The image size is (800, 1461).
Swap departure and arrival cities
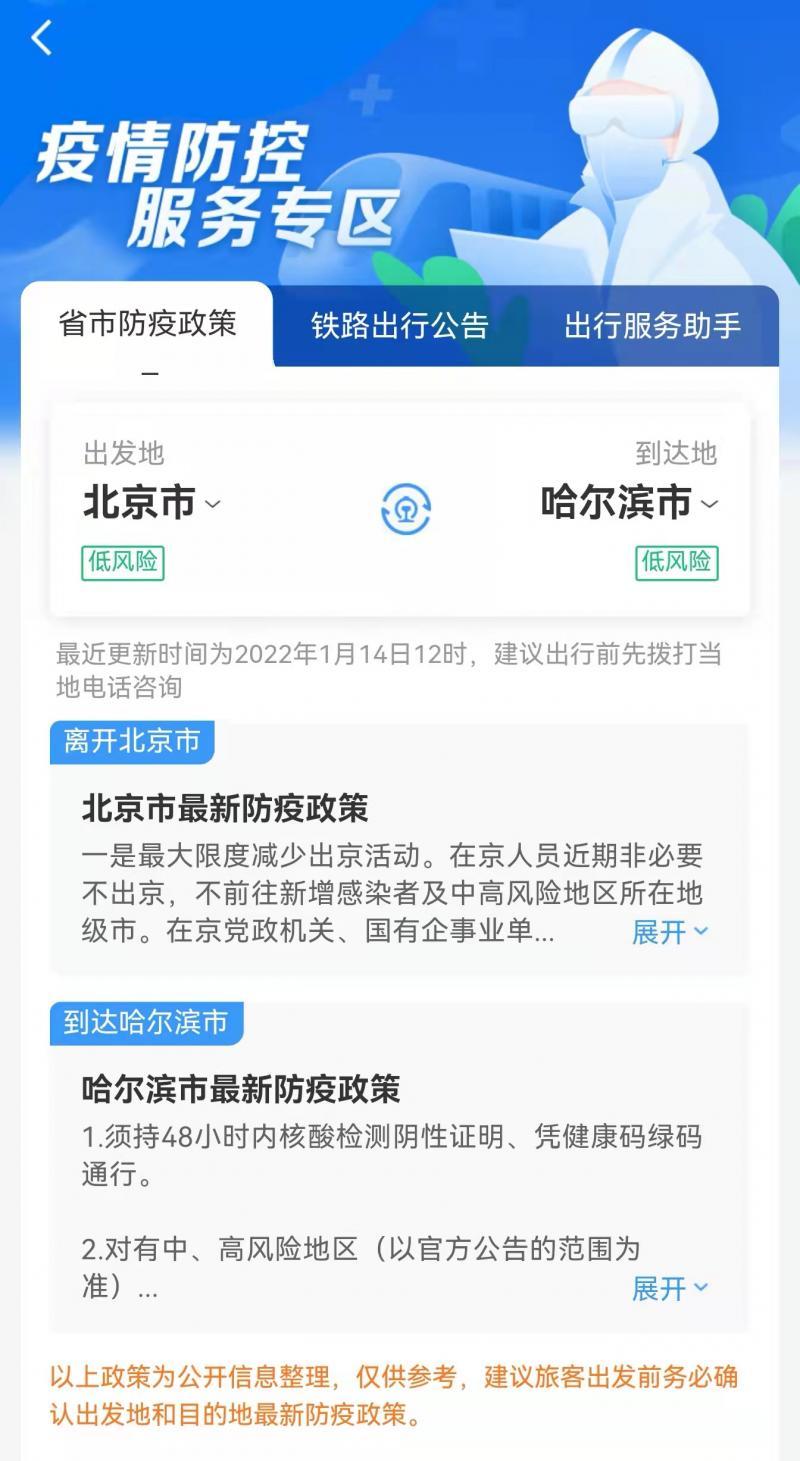pos(406,509)
